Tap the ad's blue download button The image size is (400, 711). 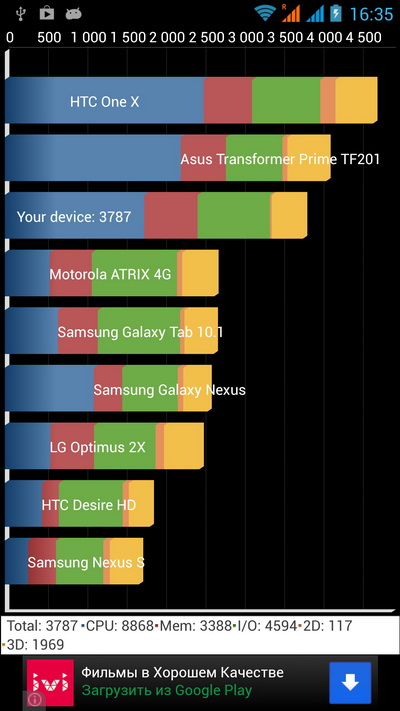[x=350, y=682]
